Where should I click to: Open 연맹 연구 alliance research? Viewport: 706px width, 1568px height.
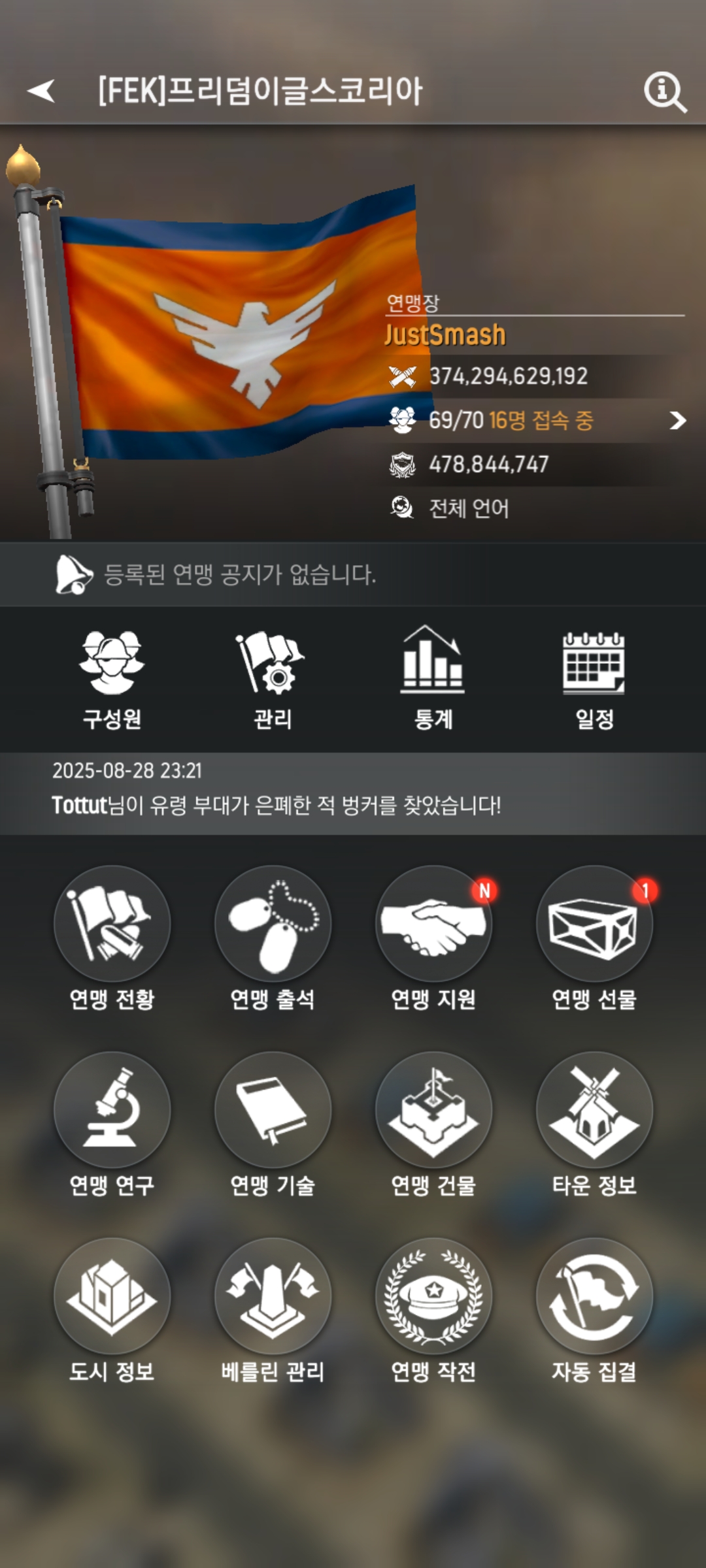tap(112, 1109)
